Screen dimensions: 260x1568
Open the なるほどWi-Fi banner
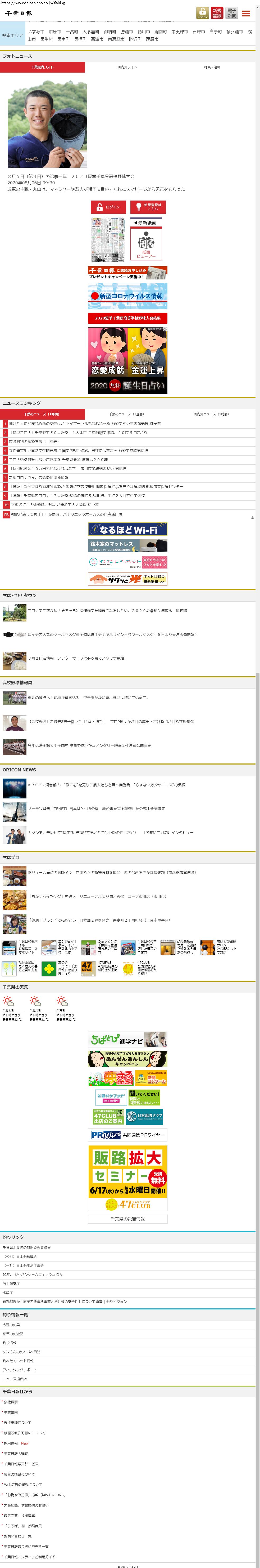pos(127,529)
